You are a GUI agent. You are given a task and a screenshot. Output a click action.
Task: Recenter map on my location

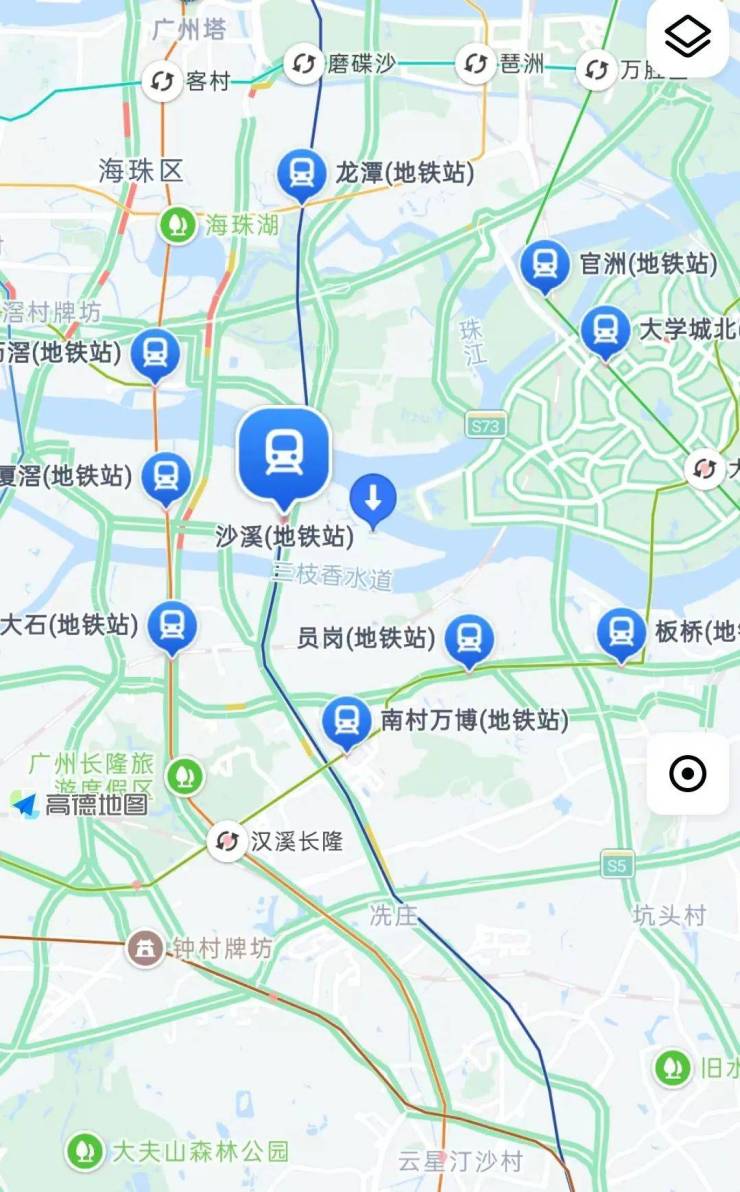coord(688,773)
